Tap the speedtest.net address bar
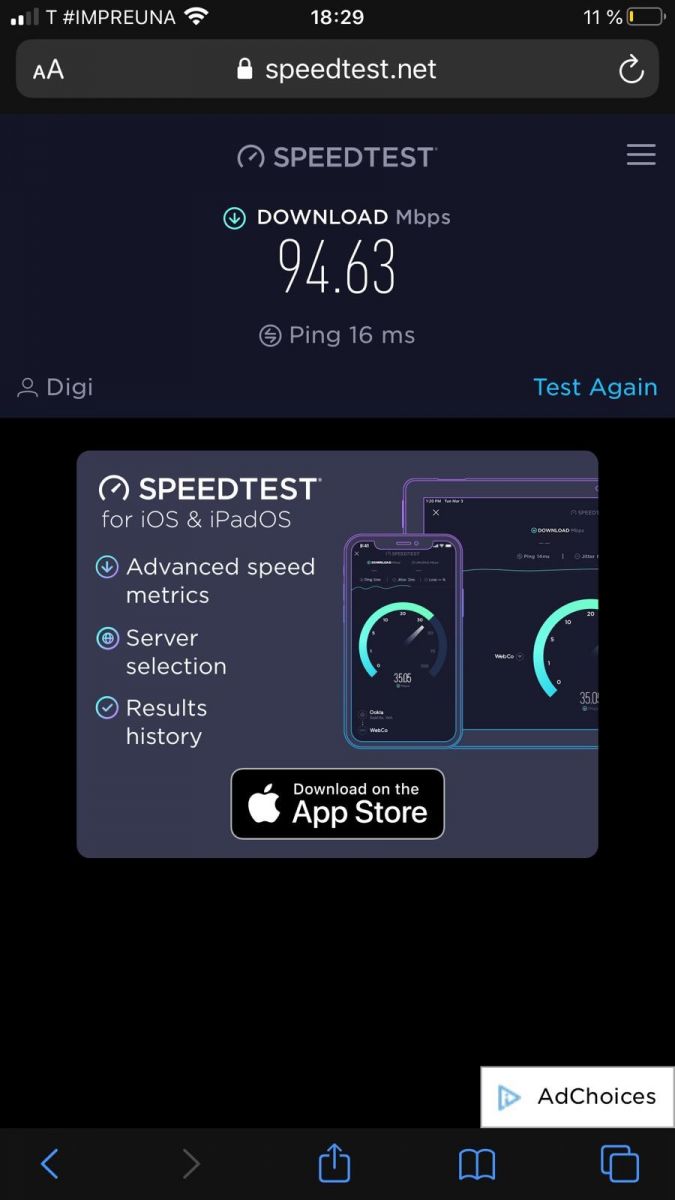The image size is (675, 1200). click(337, 69)
